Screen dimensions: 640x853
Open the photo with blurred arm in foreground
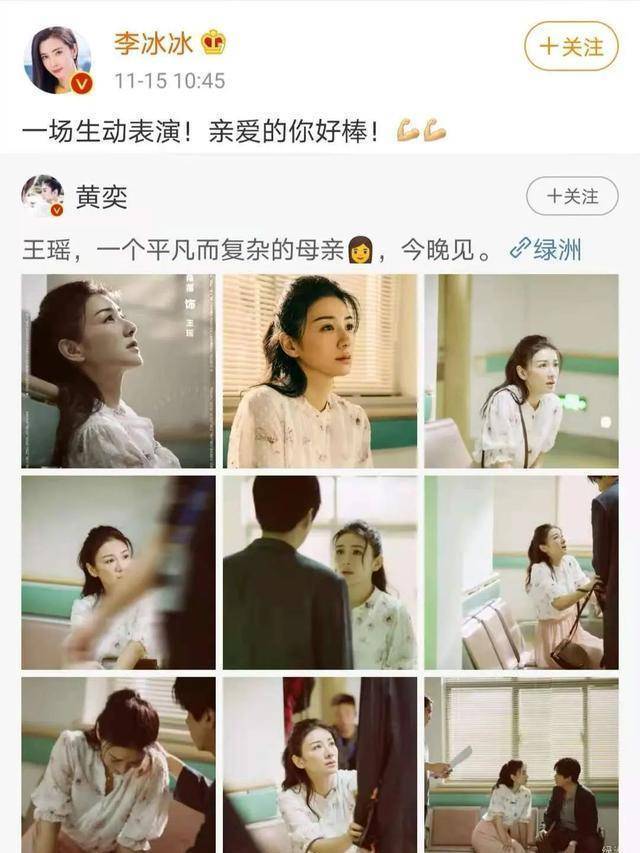[118, 572]
